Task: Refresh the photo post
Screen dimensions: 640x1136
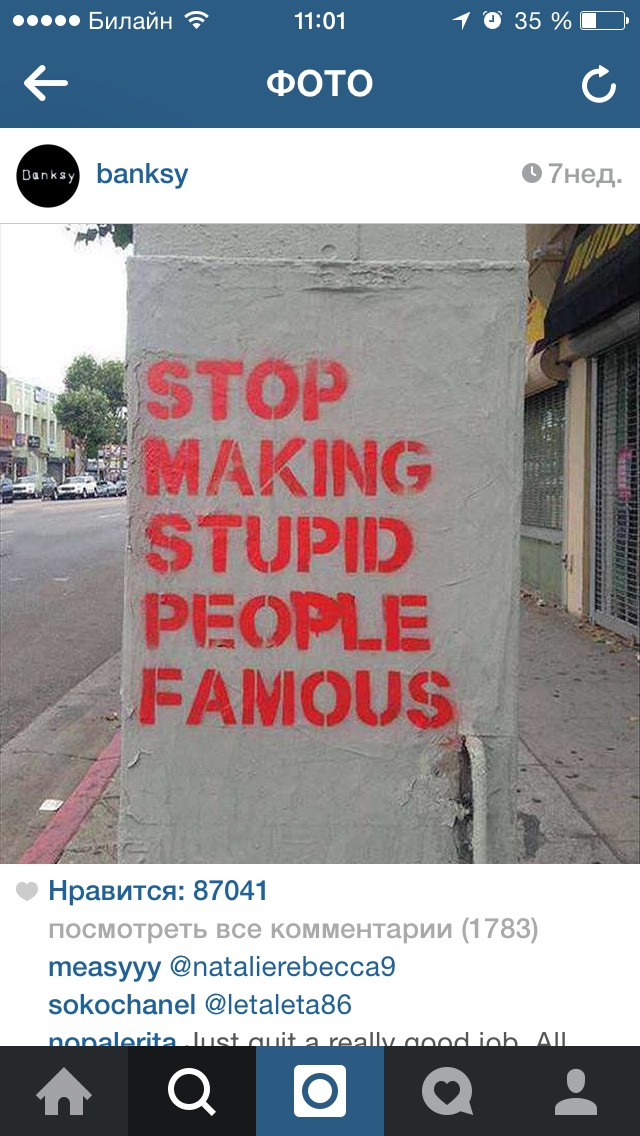Action: coord(599,86)
